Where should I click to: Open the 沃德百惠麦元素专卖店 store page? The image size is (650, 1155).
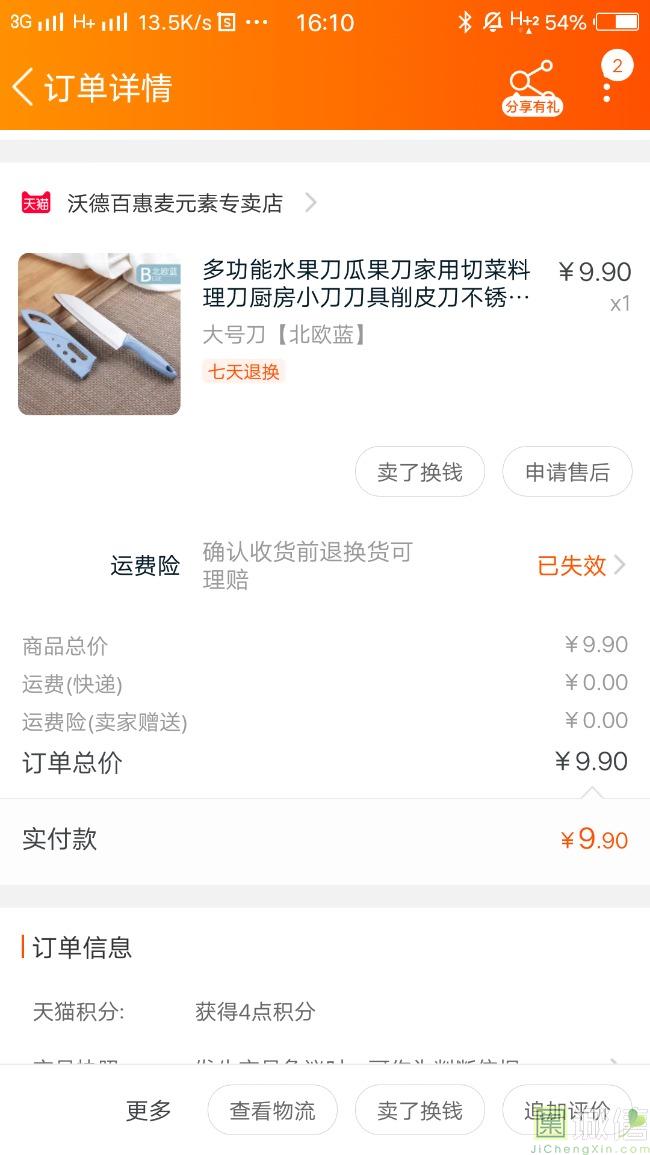pos(170,203)
